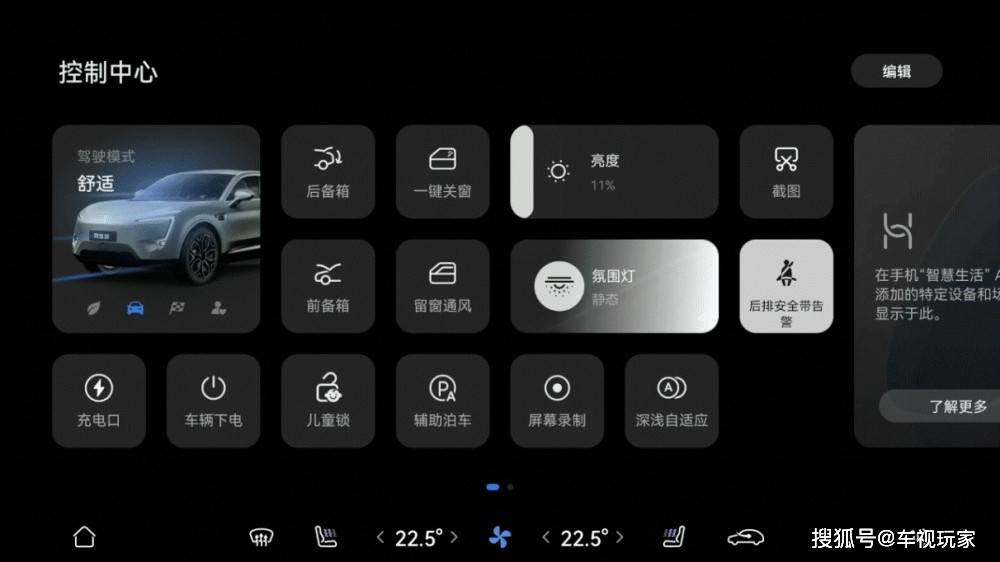
Task: Toggle the 儿童锁 child lock
Action: click(328, 400)
